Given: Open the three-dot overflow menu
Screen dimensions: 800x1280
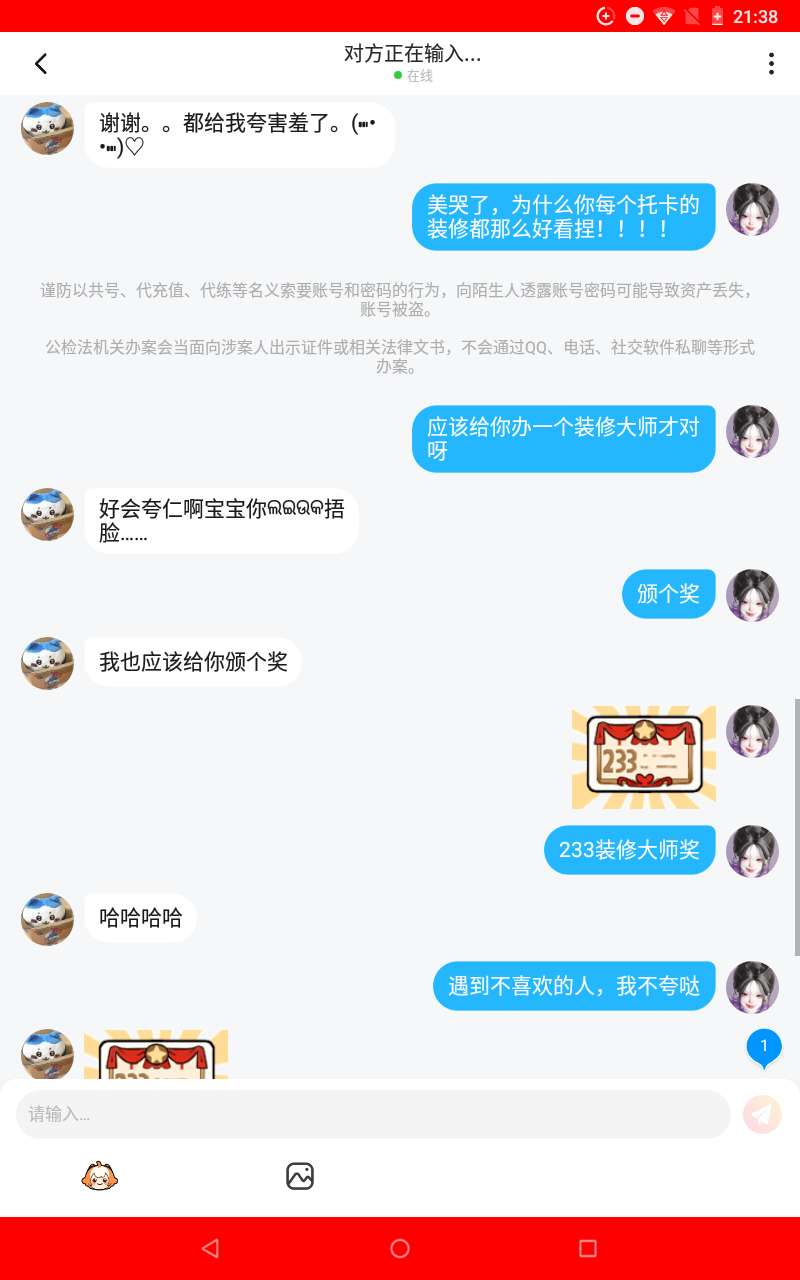Looking at the screenshot, I should [x=771, y=64].
